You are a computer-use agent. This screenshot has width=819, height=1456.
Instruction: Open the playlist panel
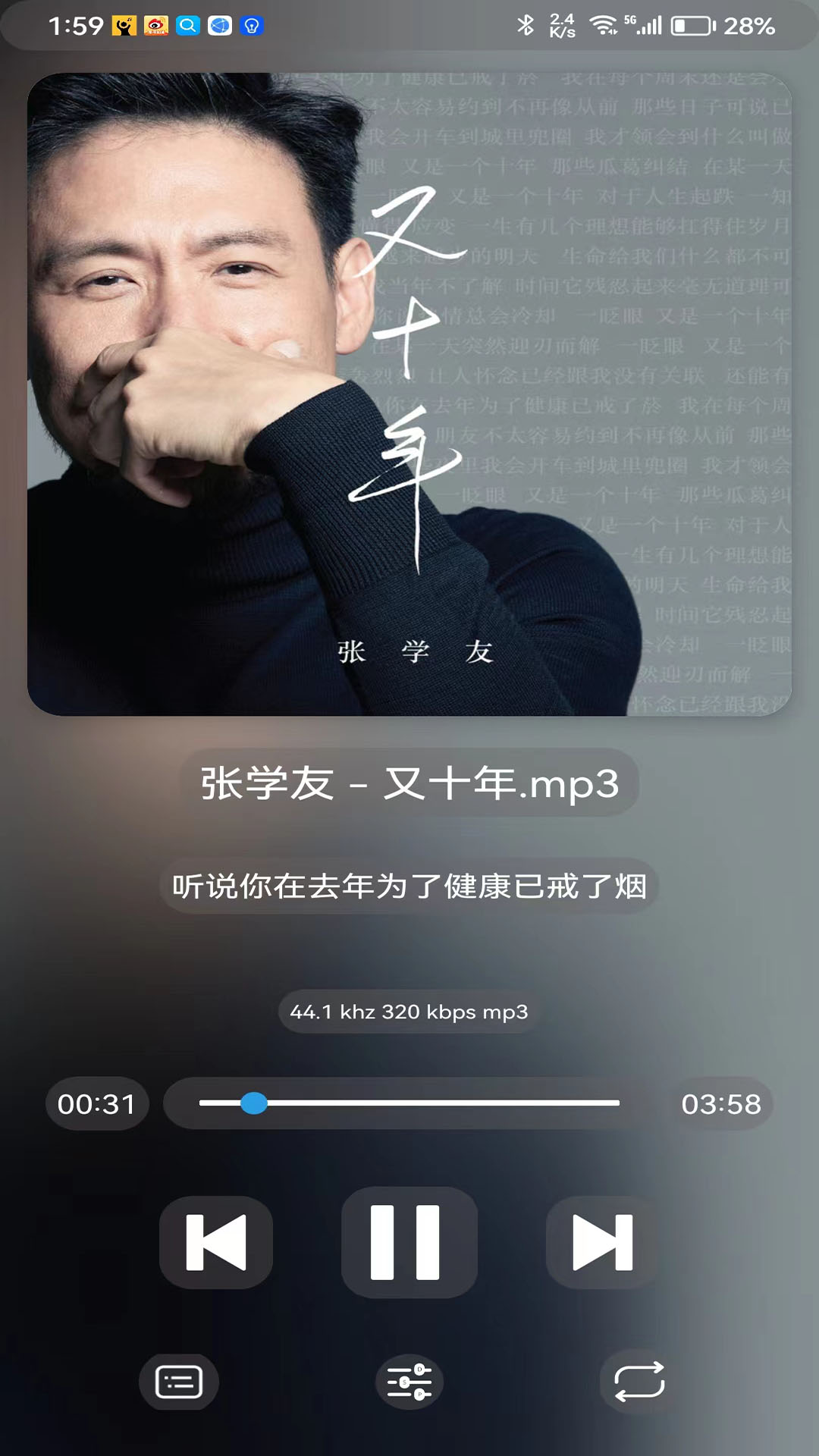180,1382
